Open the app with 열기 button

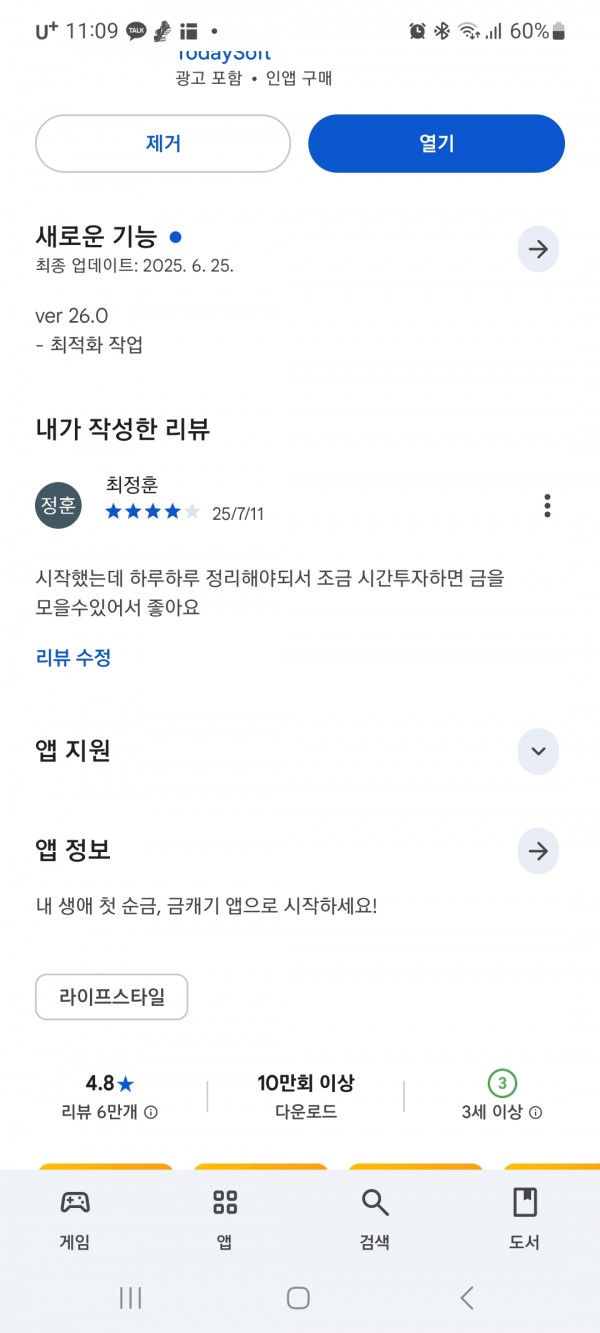436,143
